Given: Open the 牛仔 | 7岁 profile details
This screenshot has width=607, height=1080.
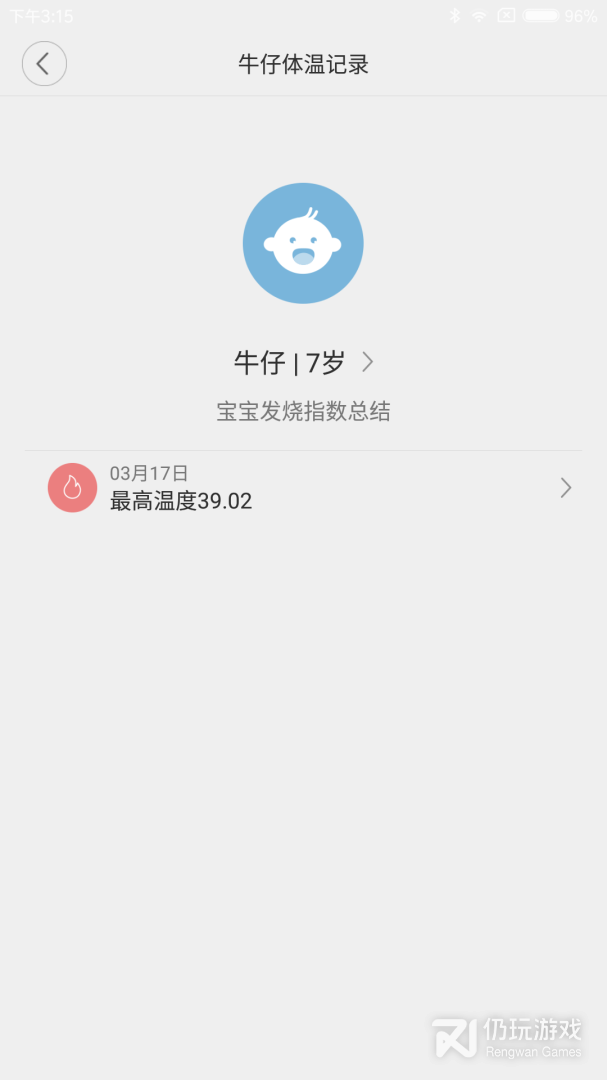Looking at the screenshot, I should point(303,362).
